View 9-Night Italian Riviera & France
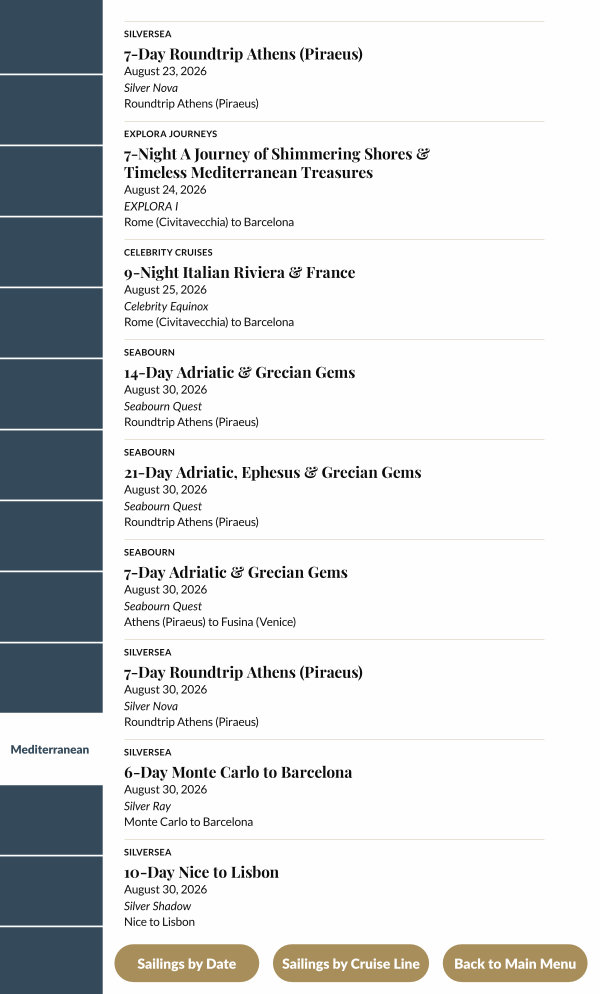 [x=239, y=272]
